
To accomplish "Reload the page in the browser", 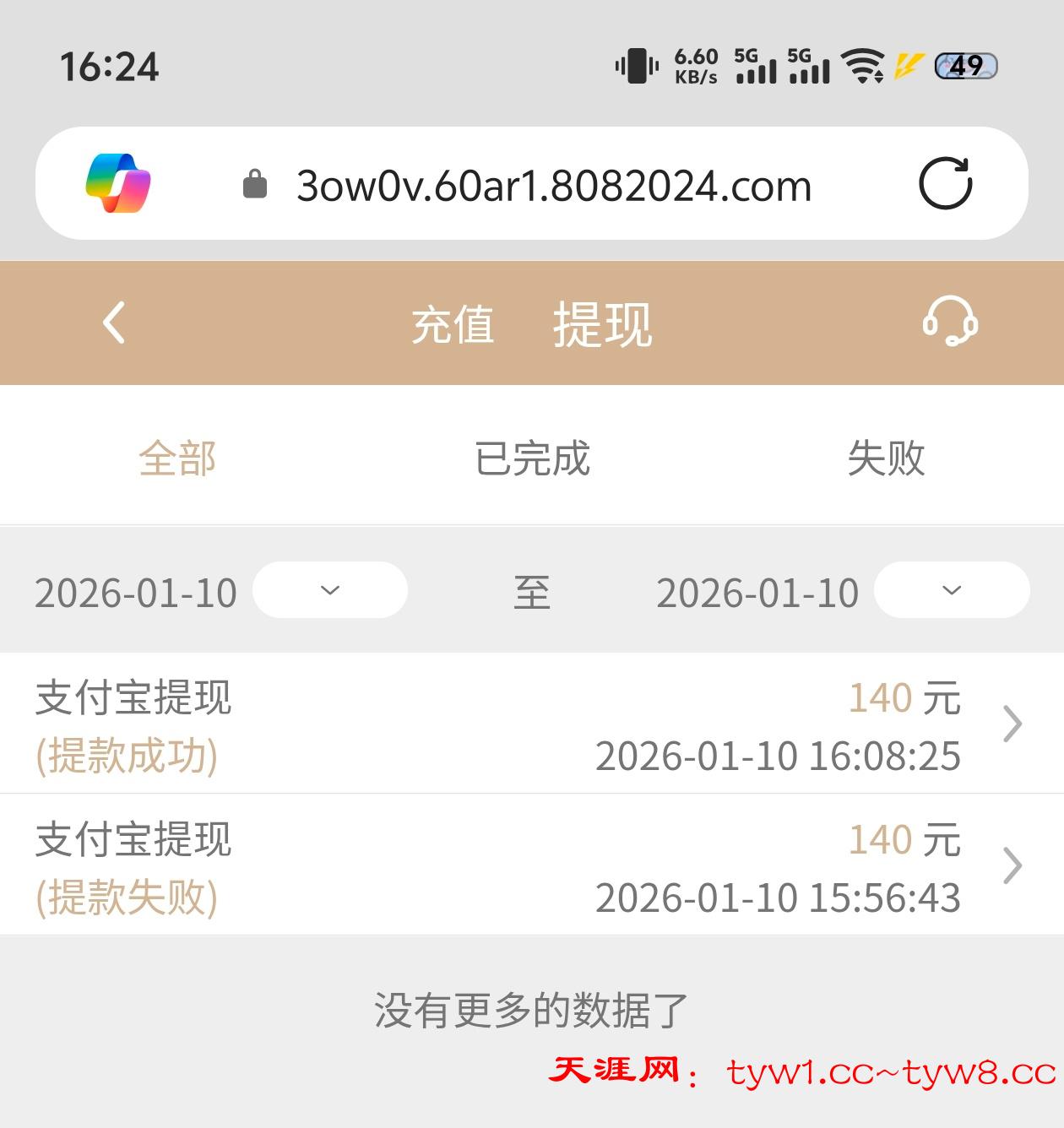I will click(x=945, y=183).
